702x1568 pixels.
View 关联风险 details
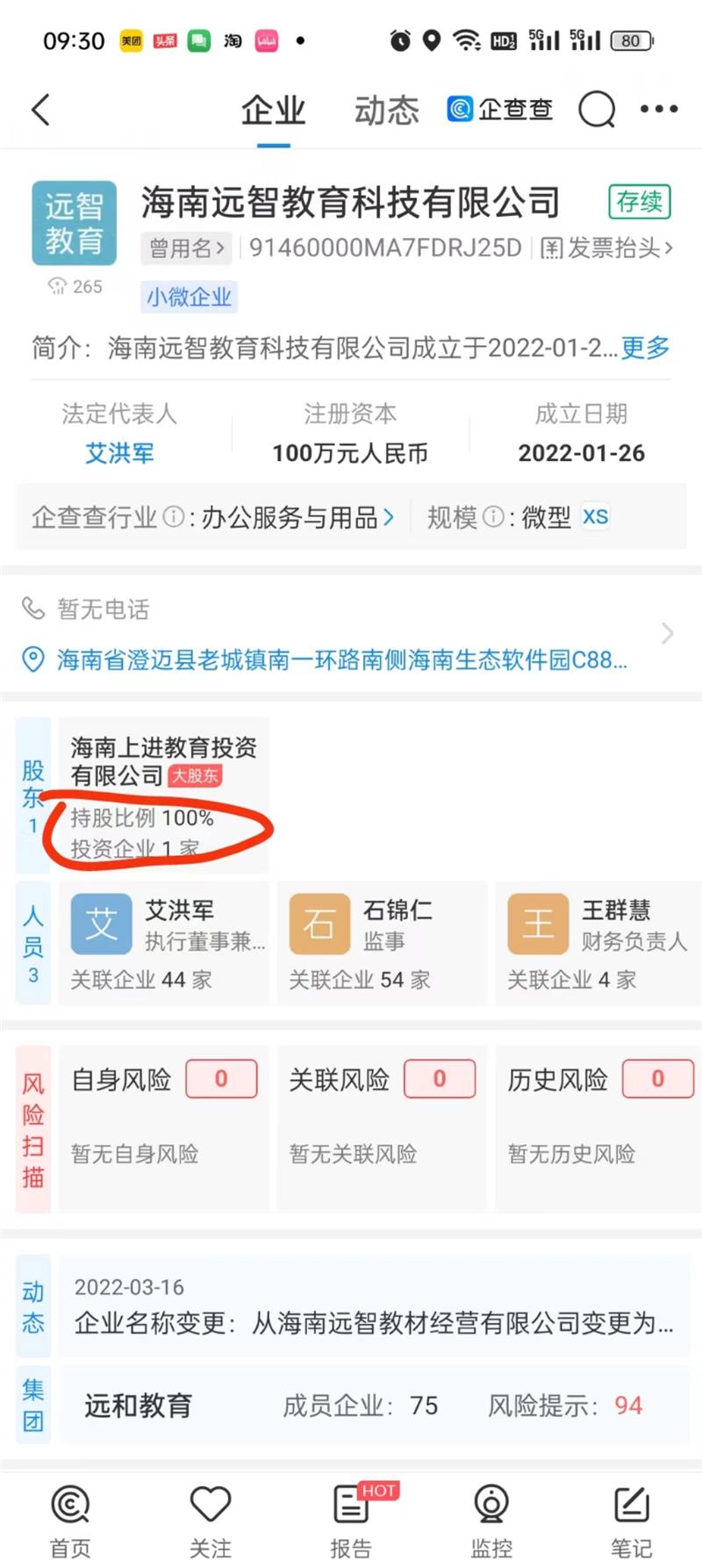tap(381, 1113)
